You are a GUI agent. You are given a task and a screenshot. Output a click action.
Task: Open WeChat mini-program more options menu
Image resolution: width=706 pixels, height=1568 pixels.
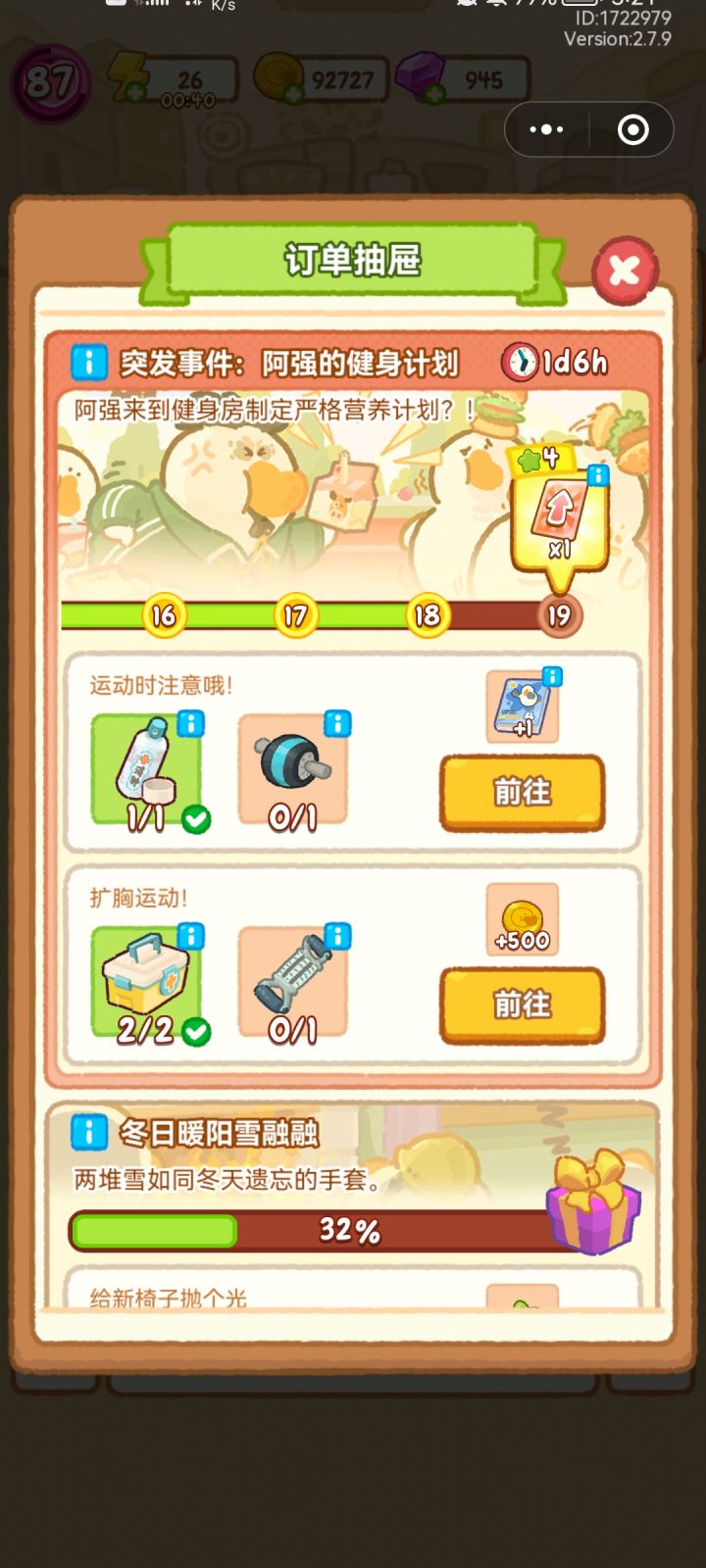click(545, 128)
